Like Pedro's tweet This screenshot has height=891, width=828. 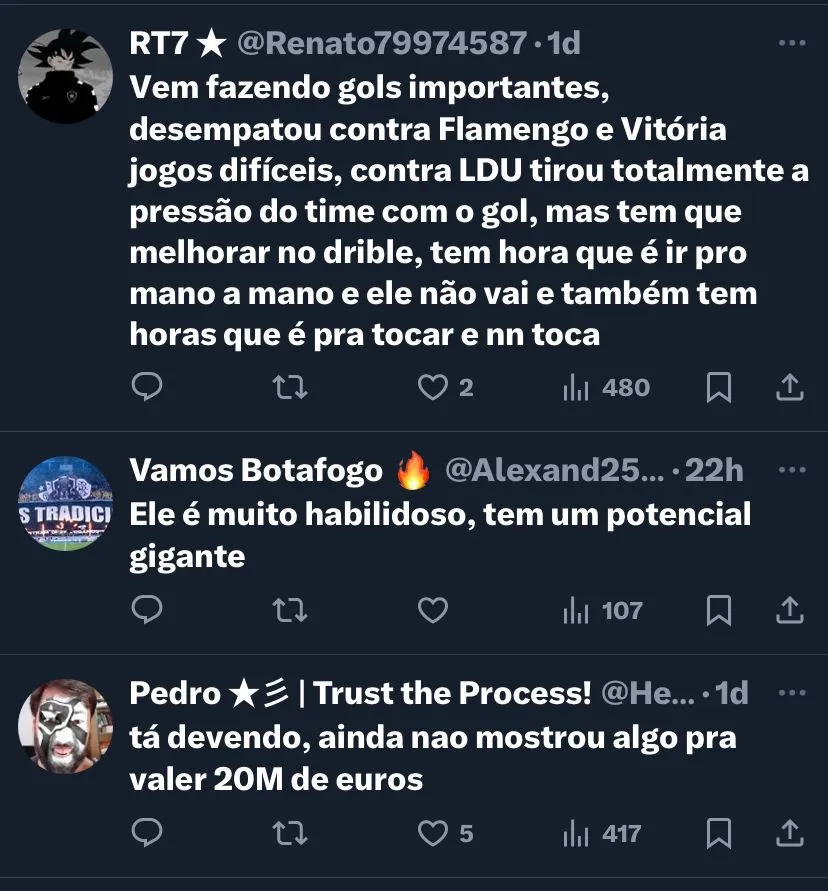[432, 833]
